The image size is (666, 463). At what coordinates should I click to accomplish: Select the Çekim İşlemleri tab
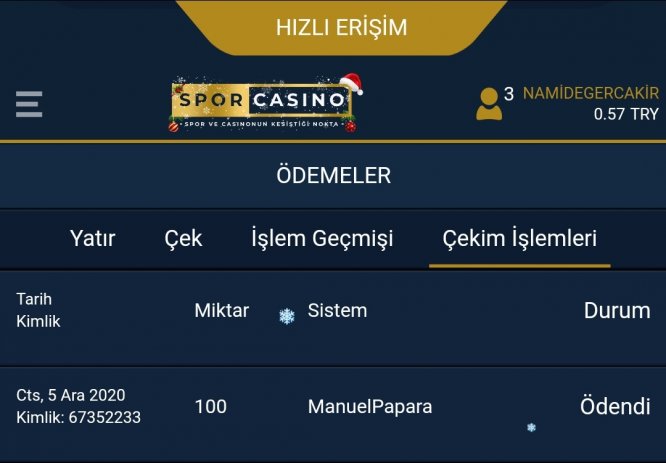pyautogui.click(x=520, y=239)
